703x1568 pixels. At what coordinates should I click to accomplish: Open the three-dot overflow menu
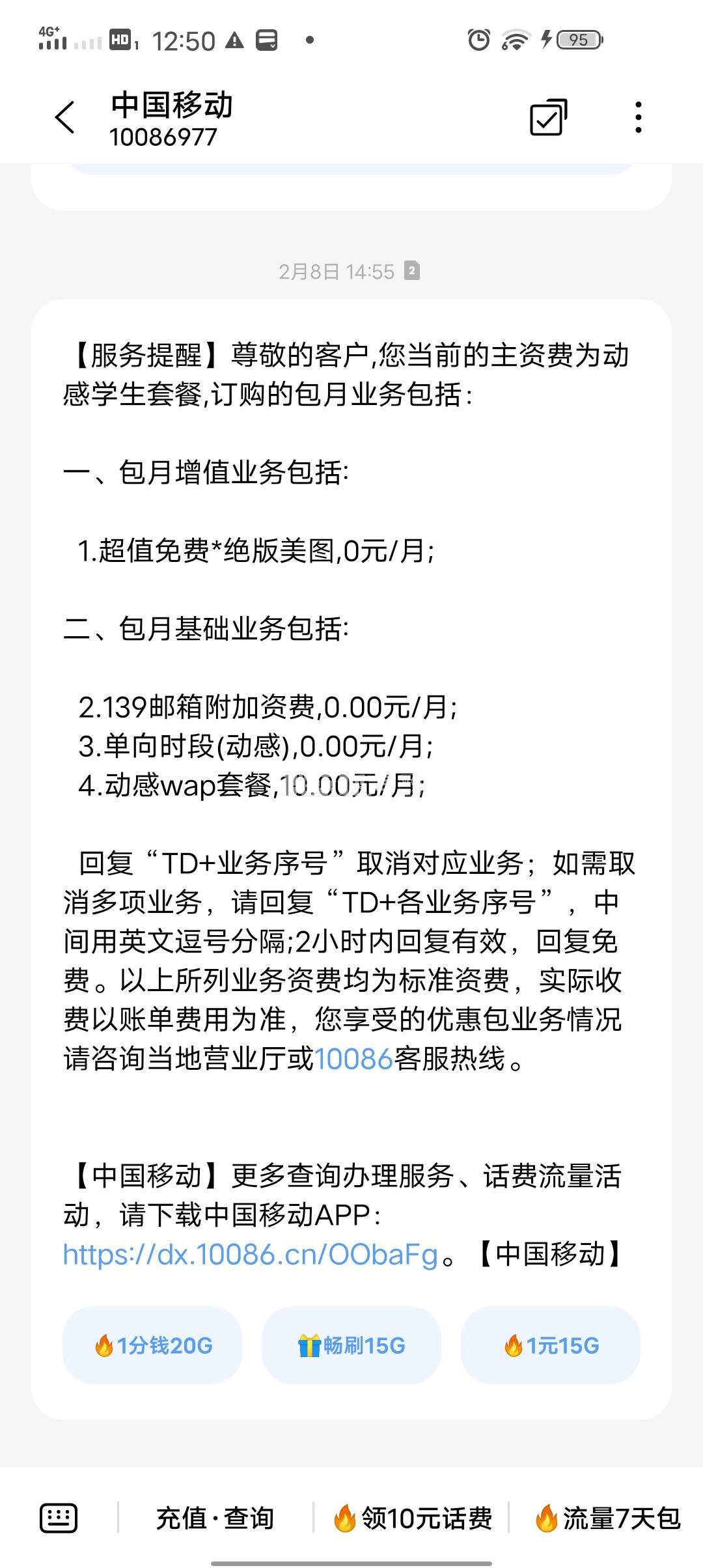638,118
